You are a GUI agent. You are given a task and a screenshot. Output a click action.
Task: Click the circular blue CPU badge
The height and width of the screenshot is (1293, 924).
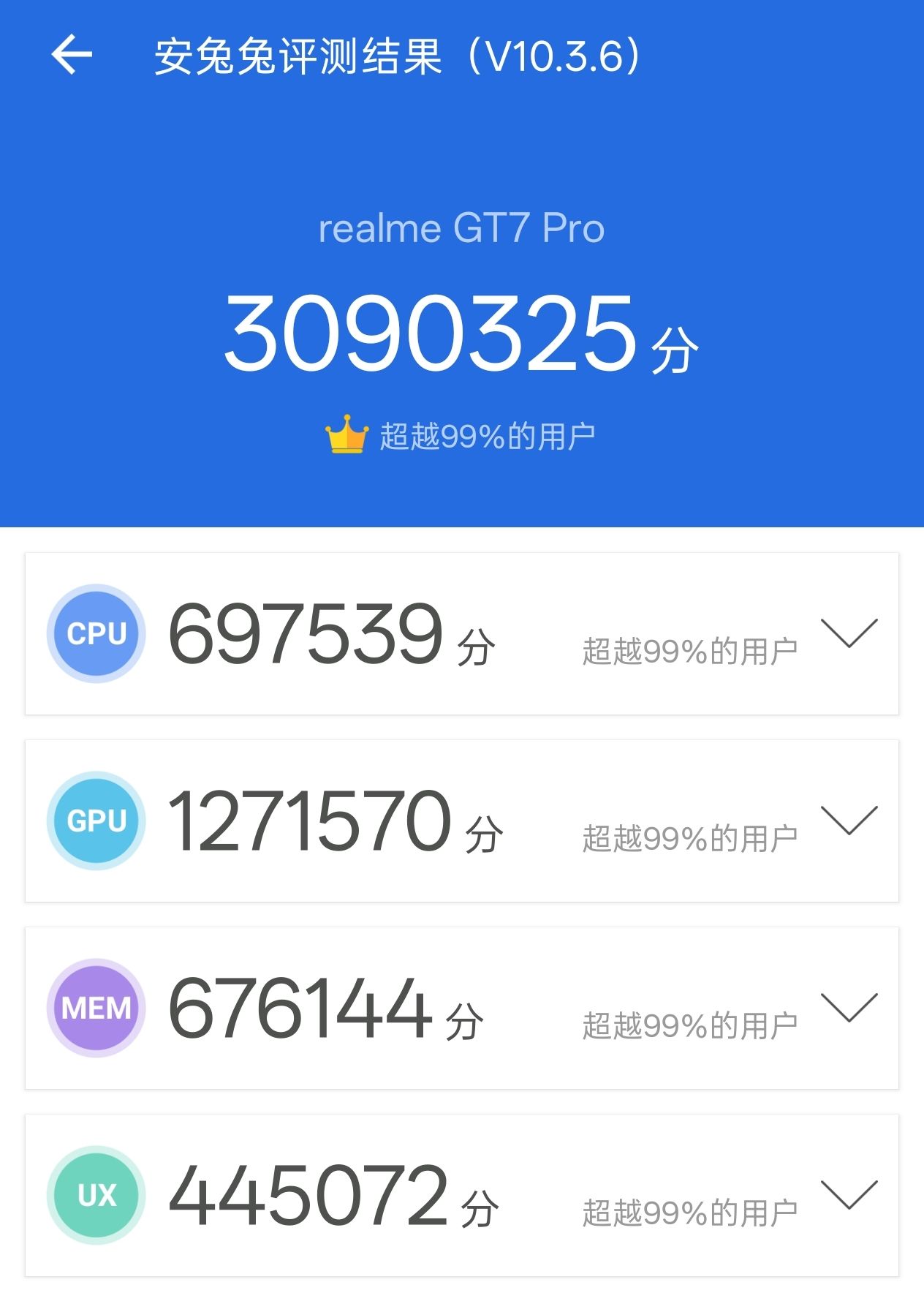click(x=95, y=633)
